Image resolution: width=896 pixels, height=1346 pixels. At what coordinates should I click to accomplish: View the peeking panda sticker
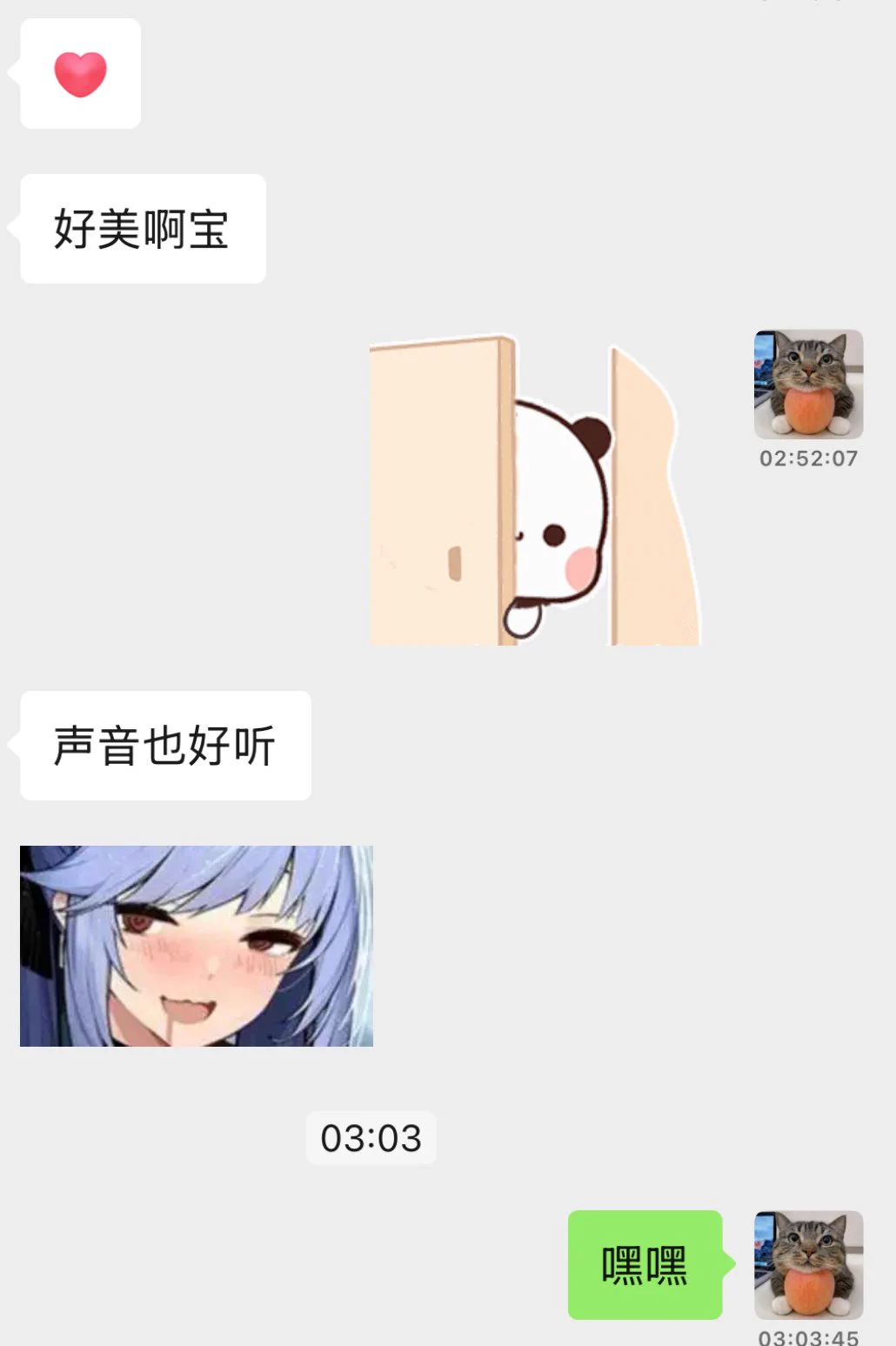click(534, 492)
